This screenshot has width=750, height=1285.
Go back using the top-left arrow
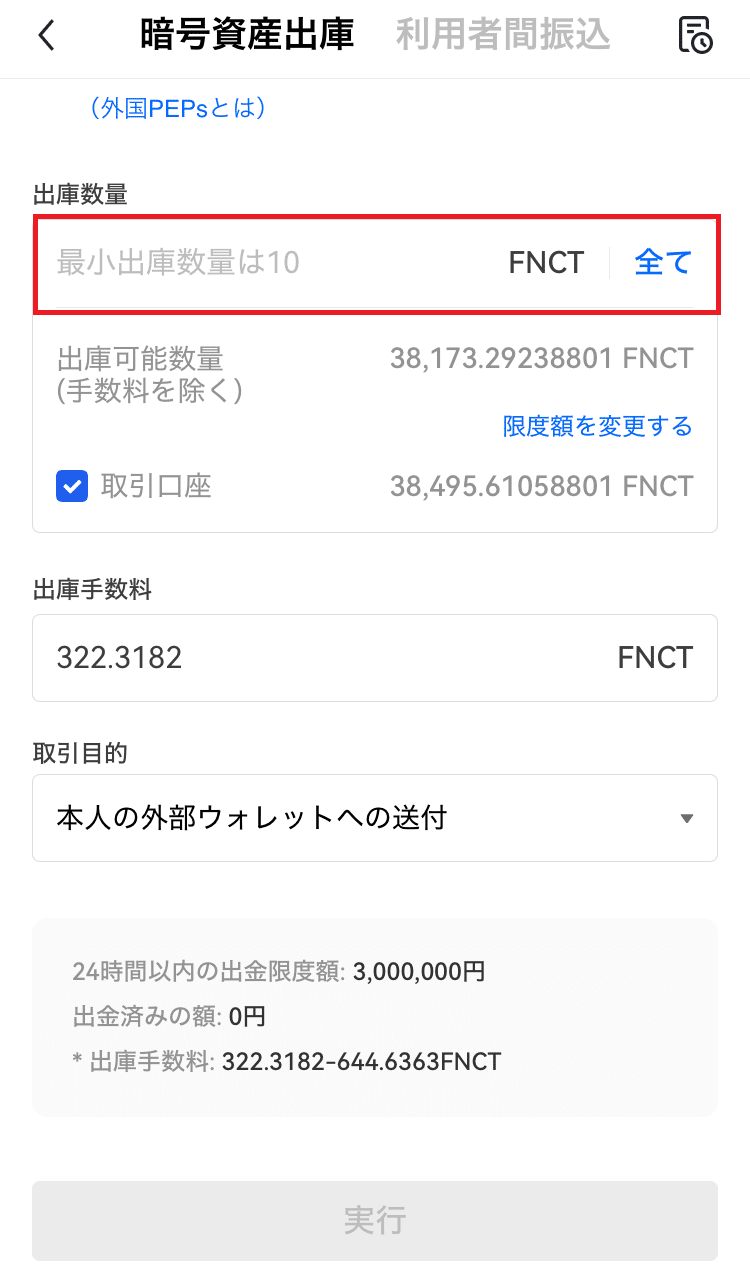[46, 36]
